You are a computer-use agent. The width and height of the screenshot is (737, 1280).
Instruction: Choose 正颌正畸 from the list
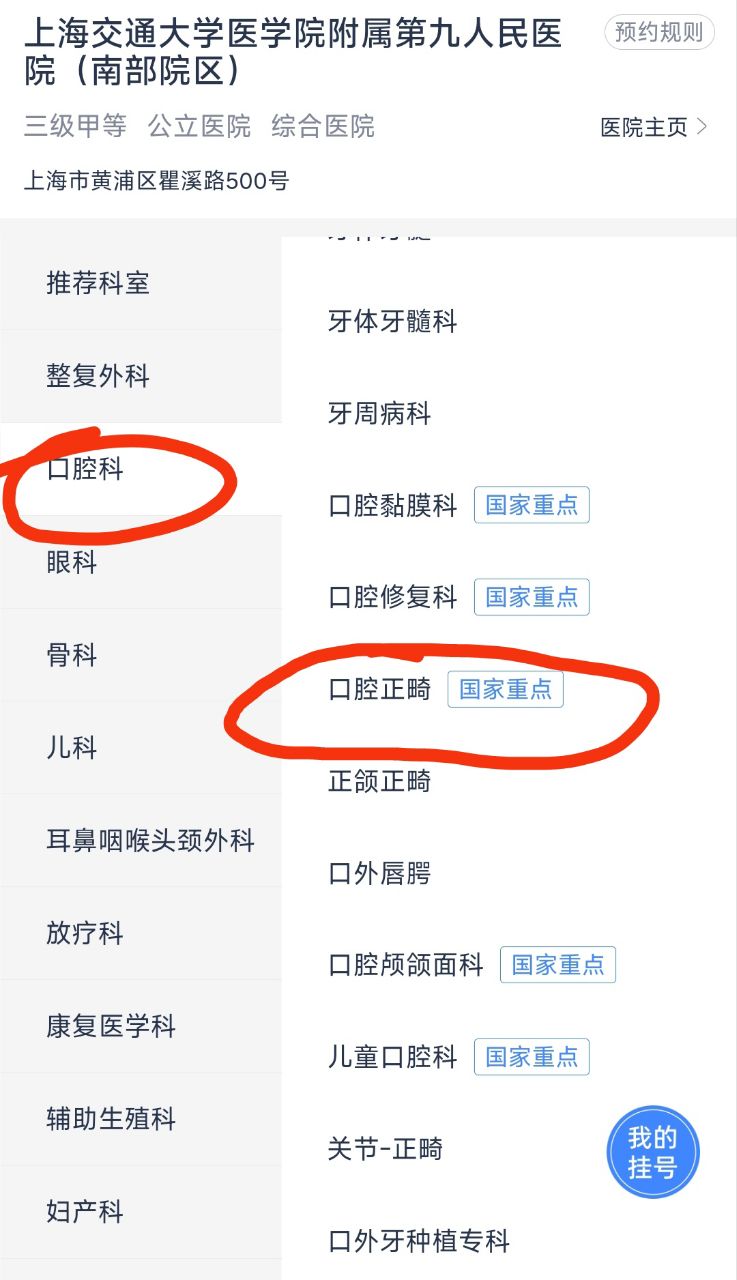pos(379,781)
